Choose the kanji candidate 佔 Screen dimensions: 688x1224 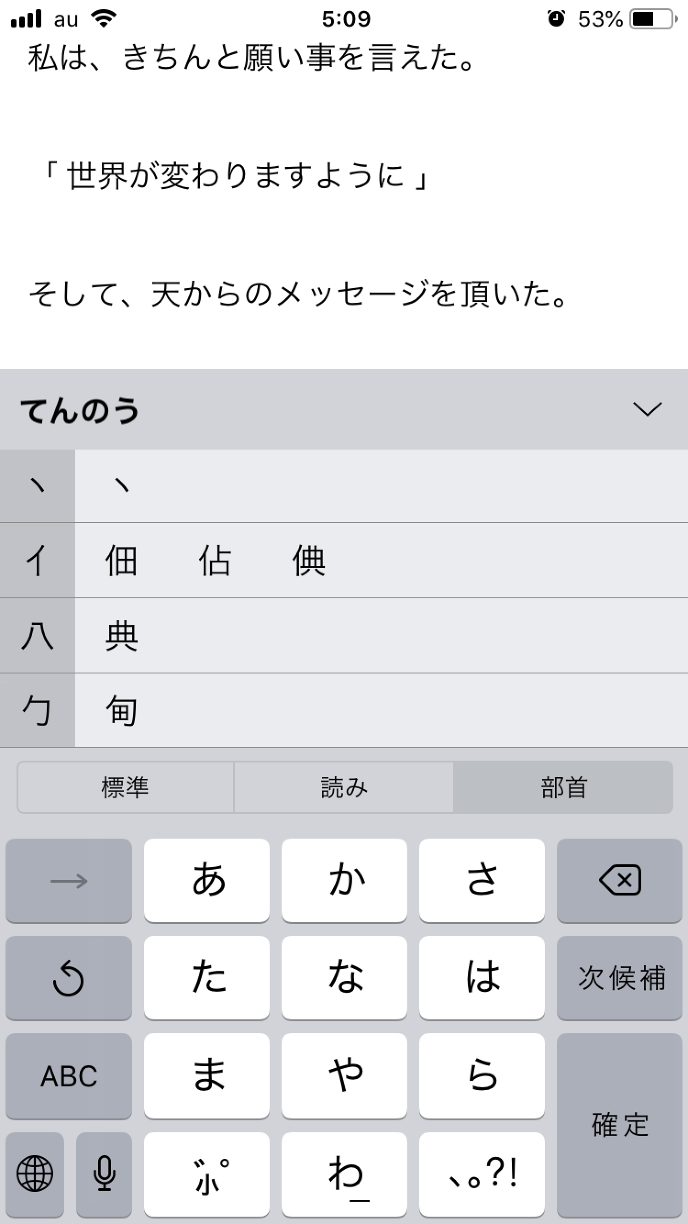tap(215, 561)
